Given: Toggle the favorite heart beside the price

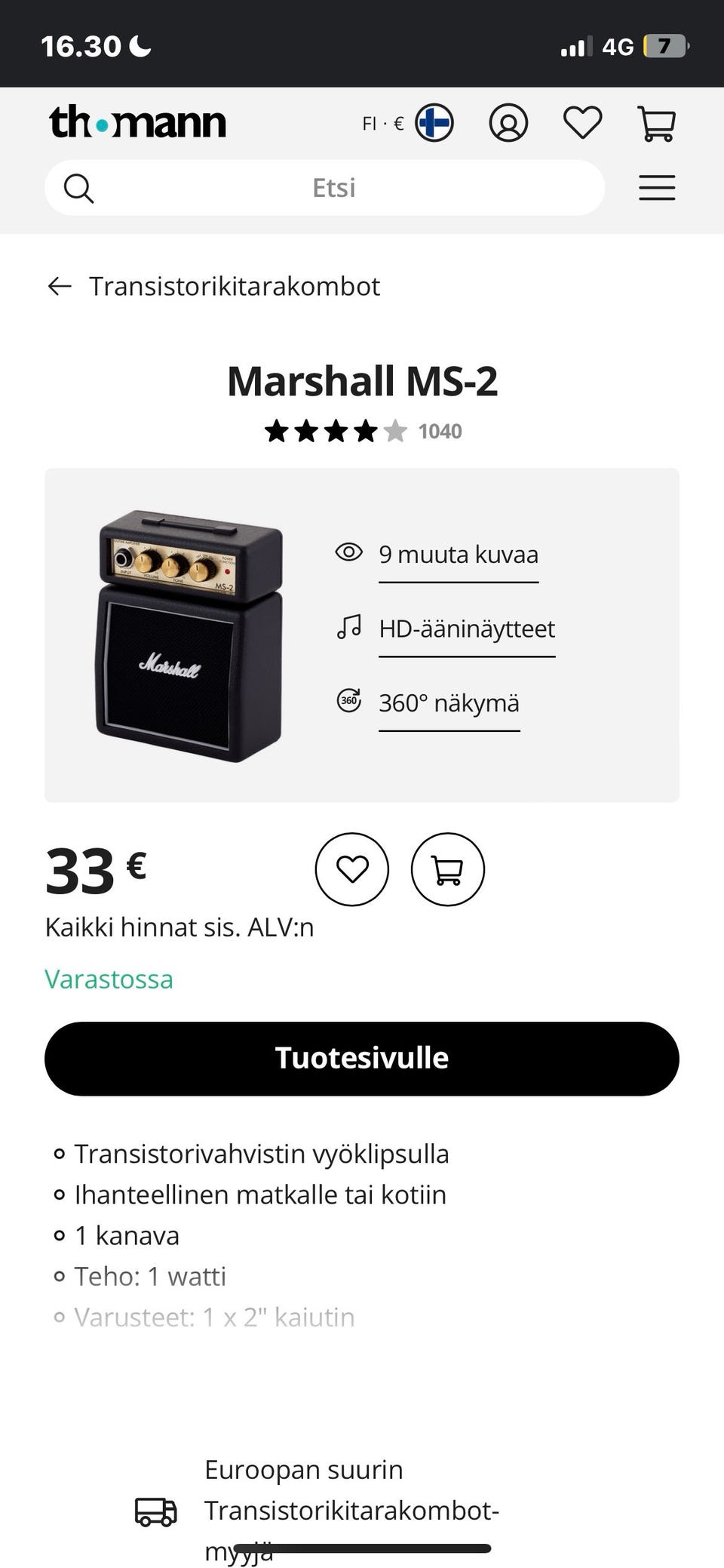Looking at the screenshot, I should (x=352, y=869).
